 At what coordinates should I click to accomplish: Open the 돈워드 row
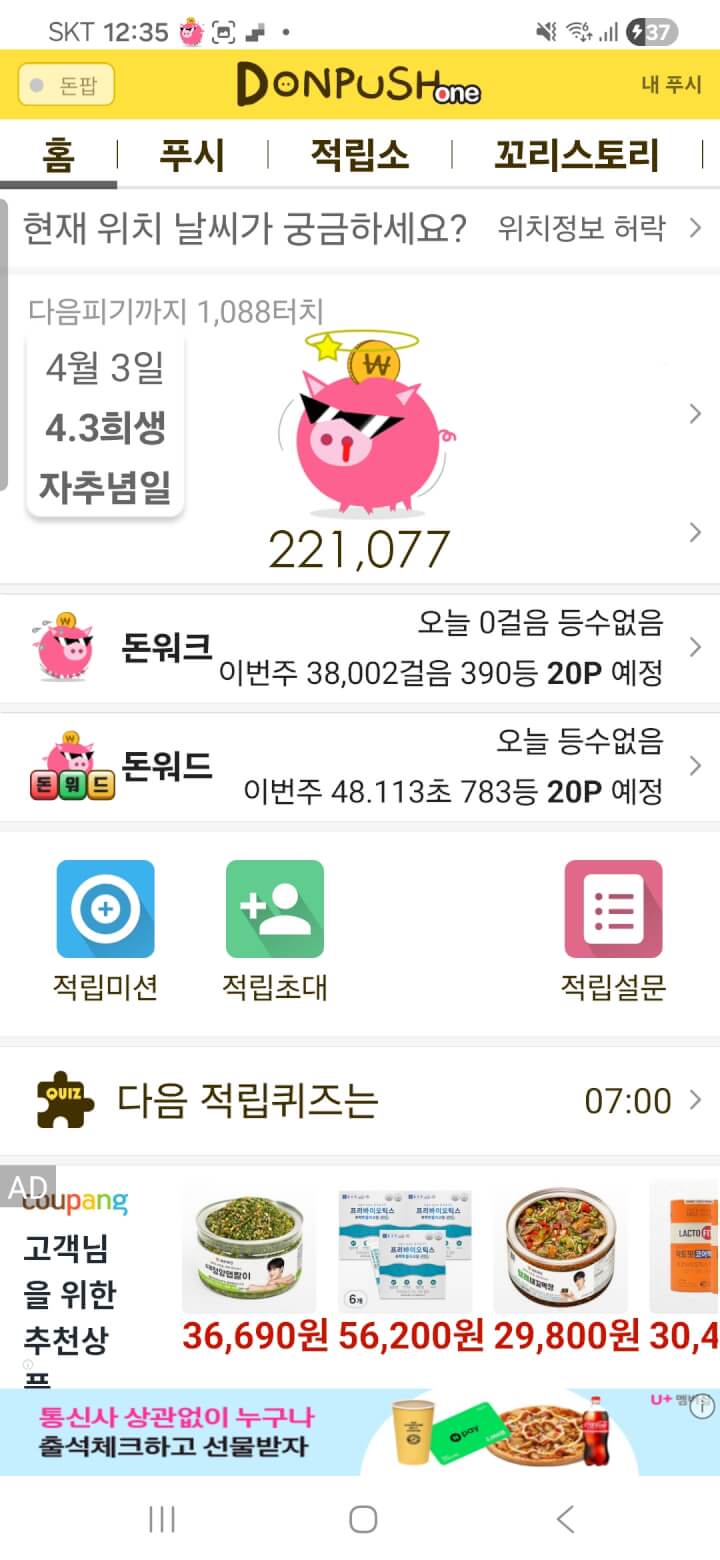point(360,767)
